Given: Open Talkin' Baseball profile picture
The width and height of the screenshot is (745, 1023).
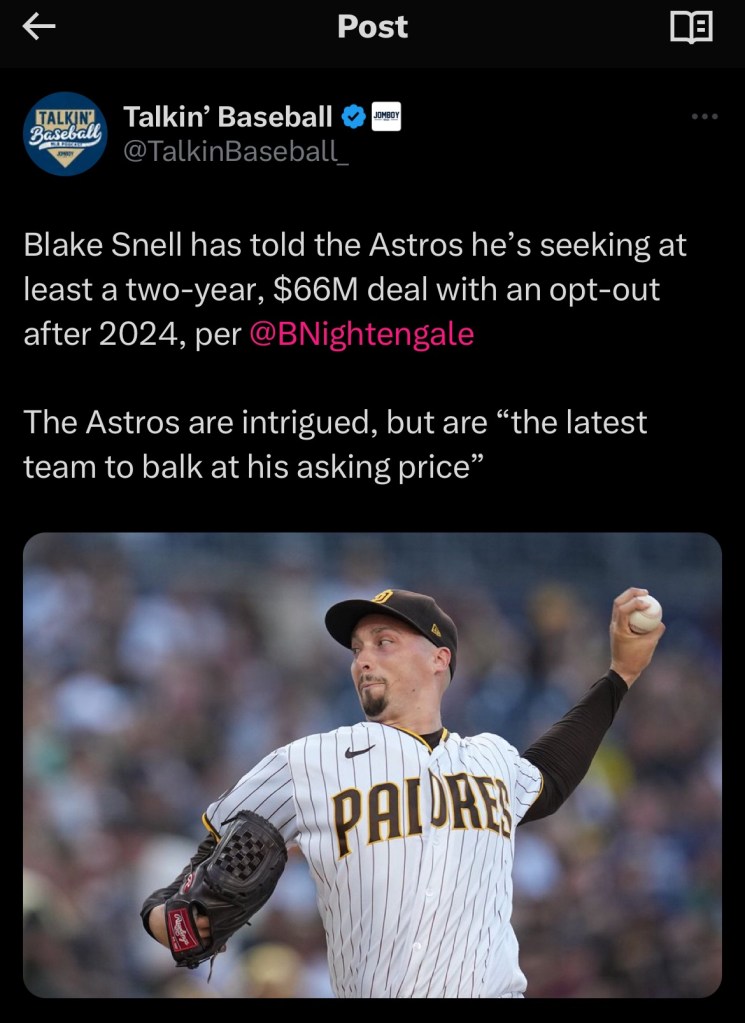Looking at the screenshot, I should (65, 134).
